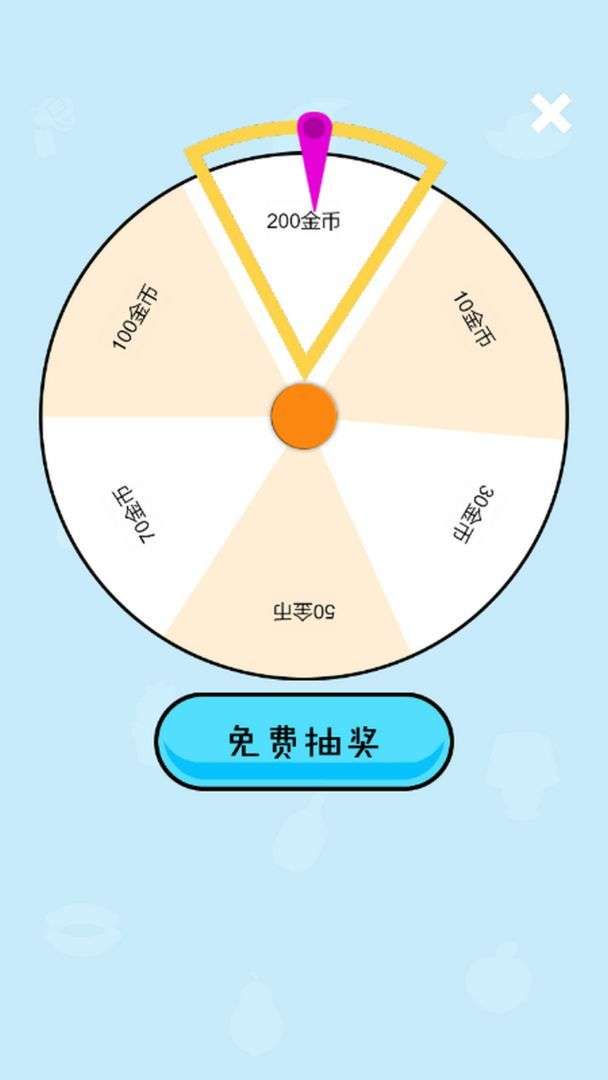The width and height of the screenshot is (608, 1080).
Task: Tap the 免费抽奖 free draw button
Action: [x=303, y=741]
